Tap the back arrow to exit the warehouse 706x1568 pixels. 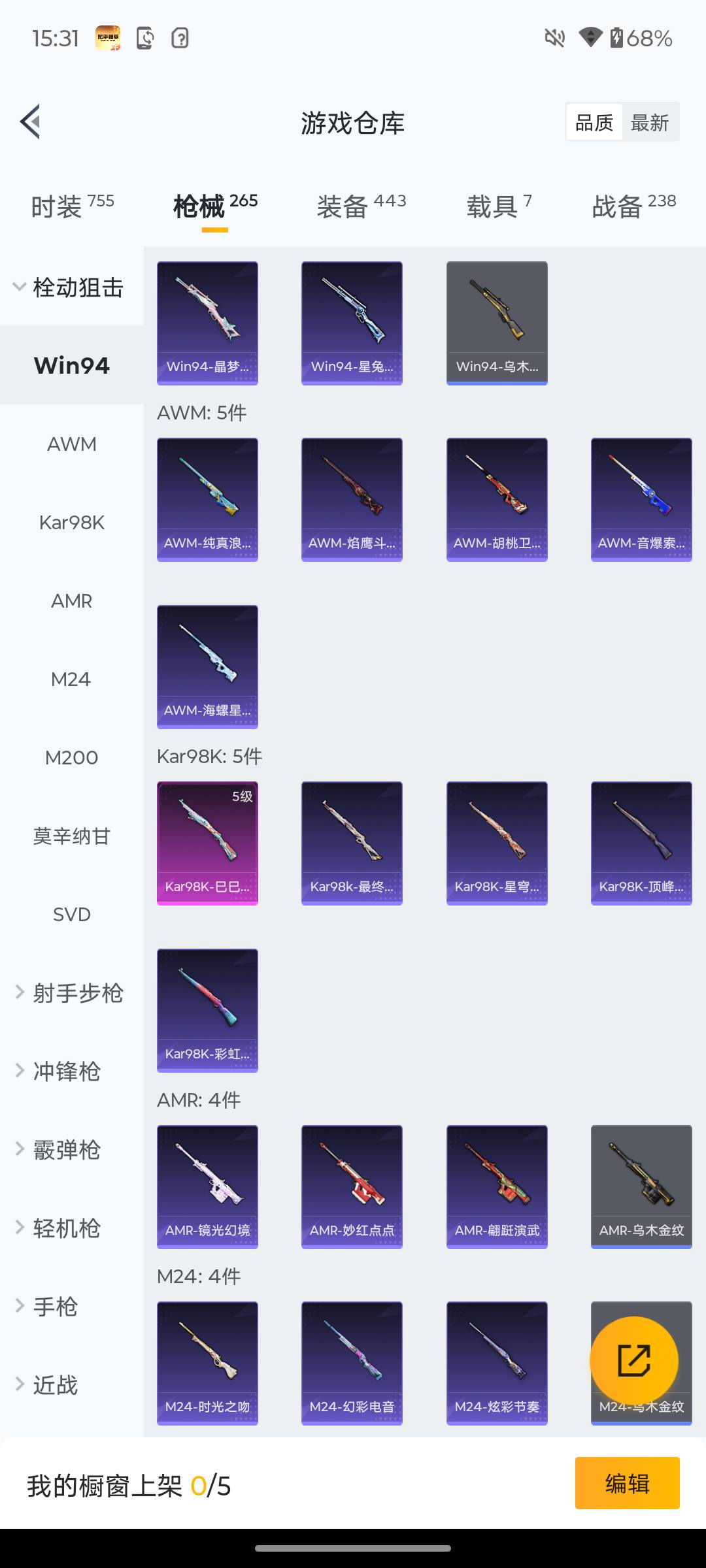29,122
